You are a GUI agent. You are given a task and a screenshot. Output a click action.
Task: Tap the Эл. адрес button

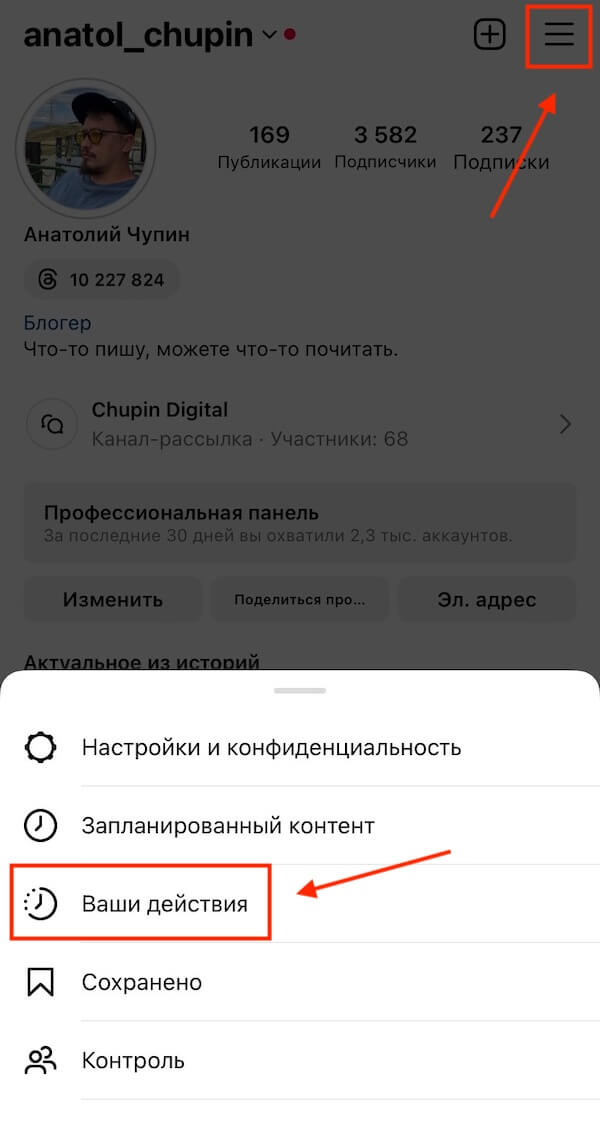pos(487,599)
